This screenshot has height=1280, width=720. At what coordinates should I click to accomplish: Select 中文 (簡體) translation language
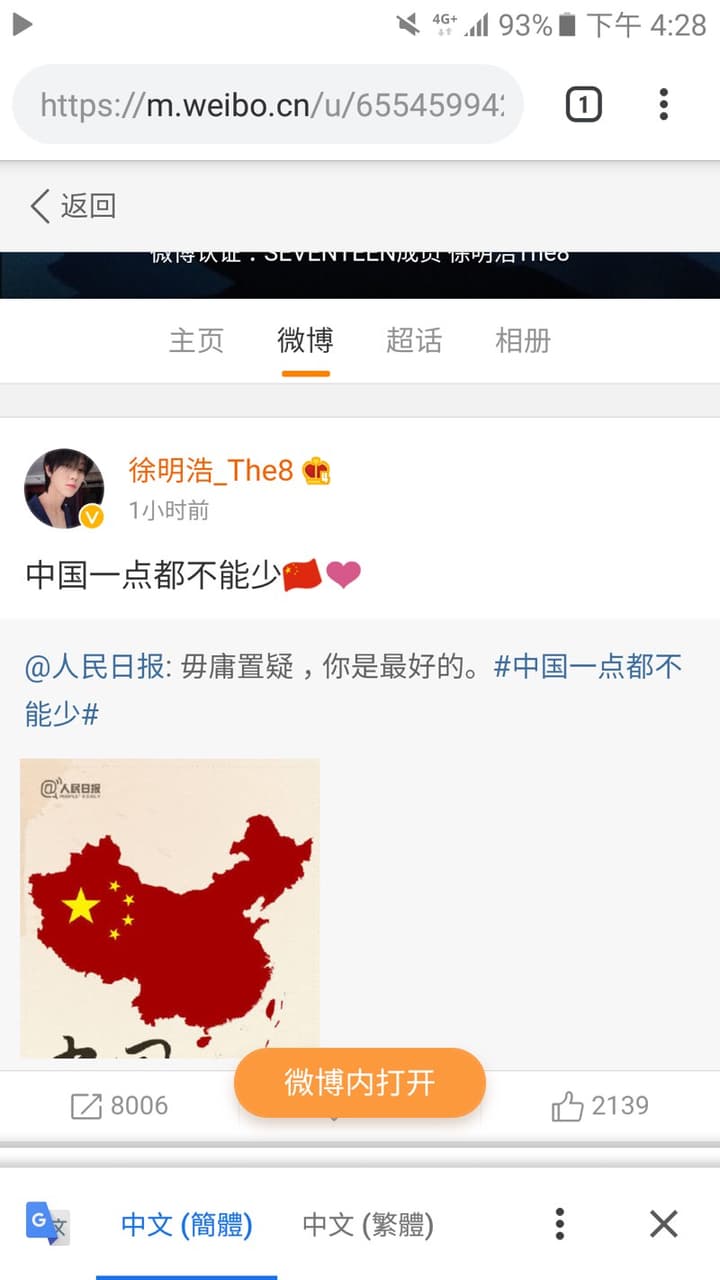[187, 1224]
